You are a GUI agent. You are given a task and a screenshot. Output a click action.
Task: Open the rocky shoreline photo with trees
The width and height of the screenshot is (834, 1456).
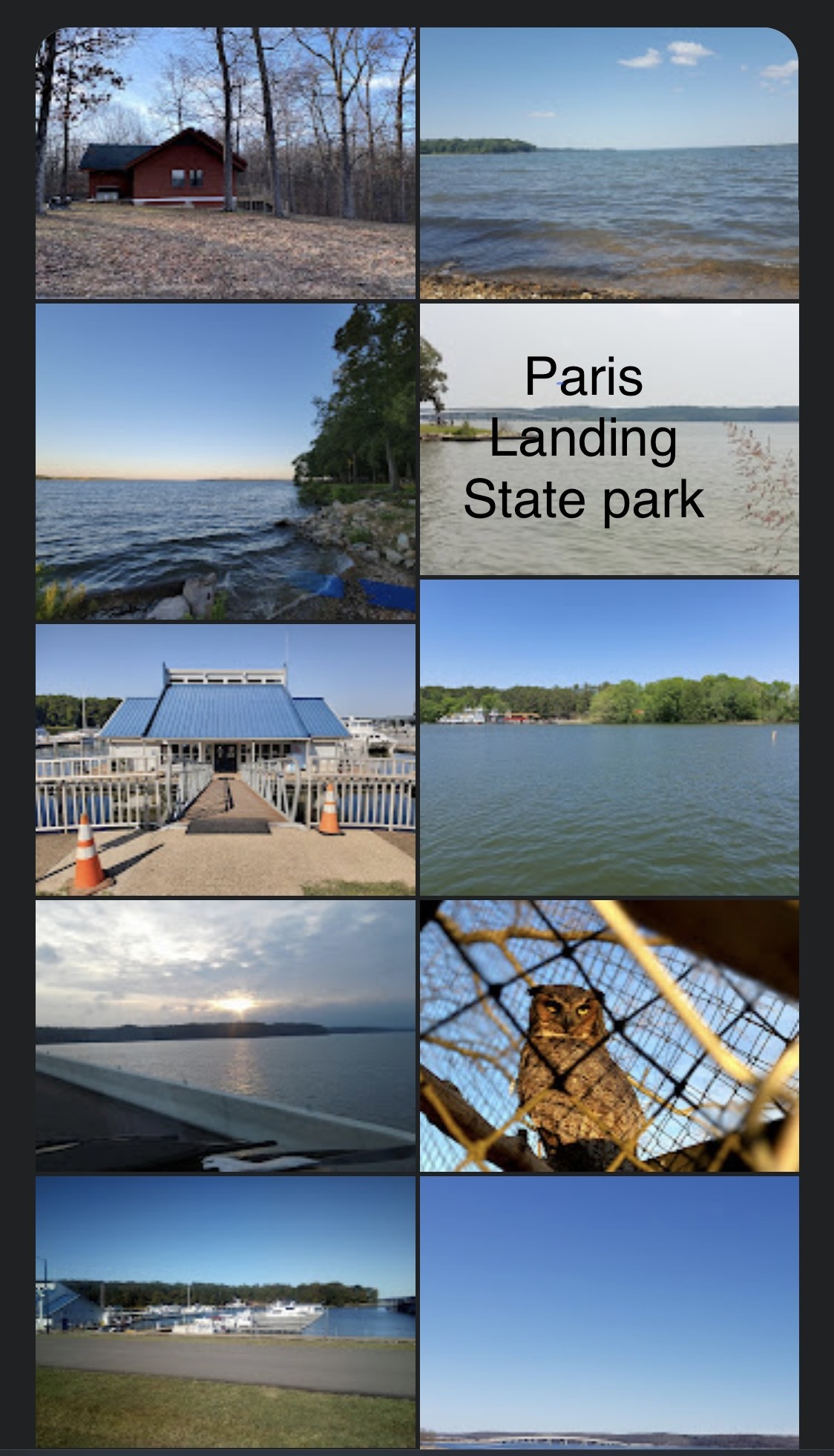pyautogui.click(x=226, y=461)
